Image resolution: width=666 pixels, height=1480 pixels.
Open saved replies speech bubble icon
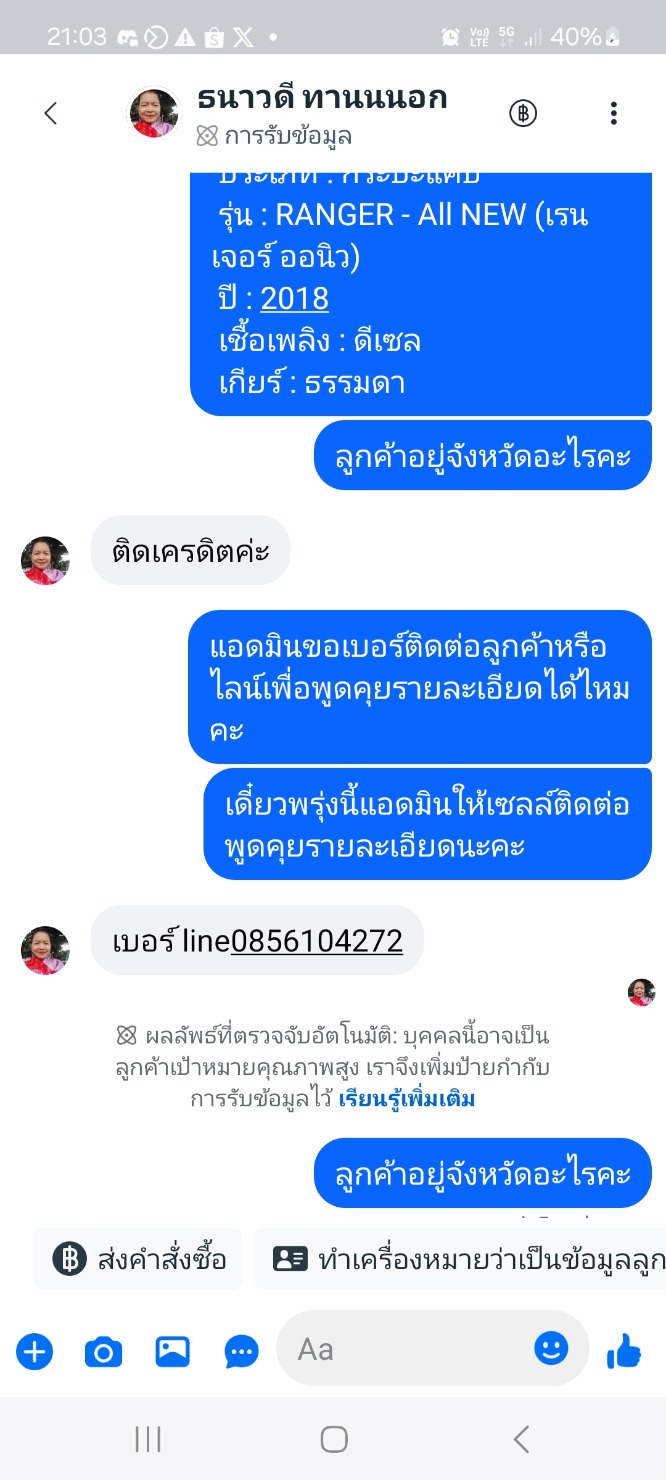pyautogui.click(x=242, y=1352)
